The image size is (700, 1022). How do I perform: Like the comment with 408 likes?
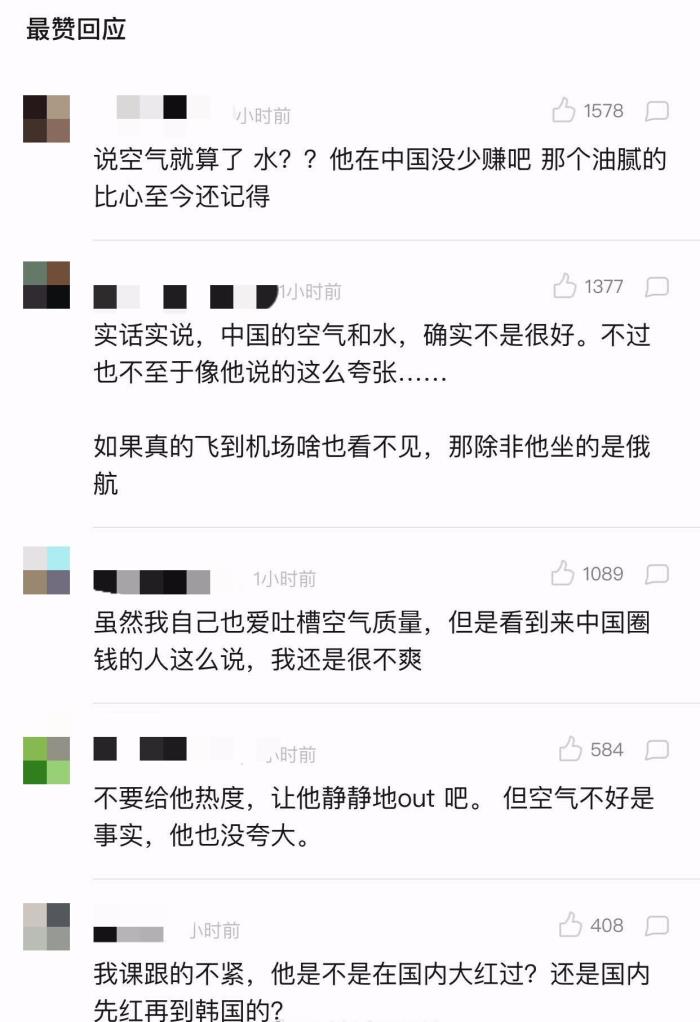point(571,924)
